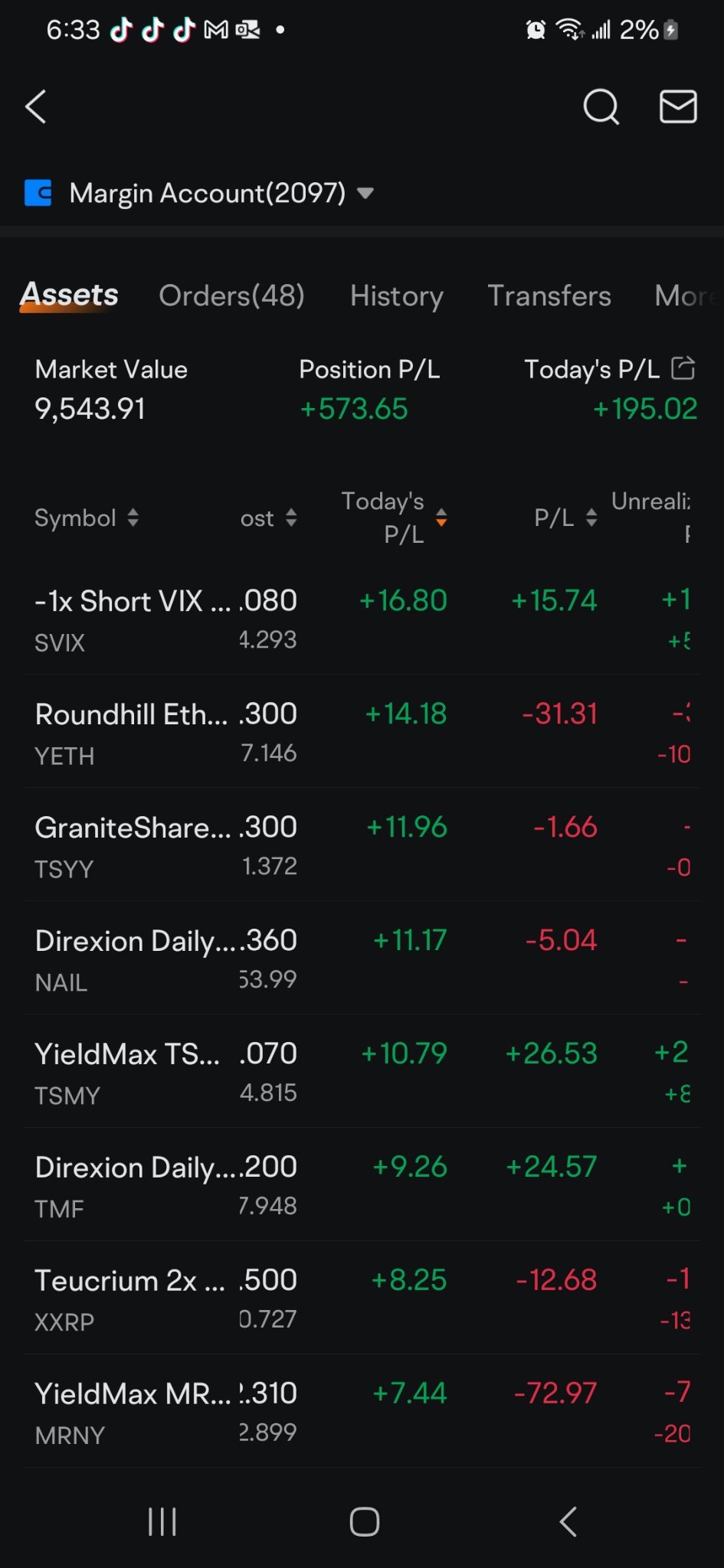Image resolution: width=724 pixels, height=1568 pixels.
Task: Open the messages envelope icon
Action: [678, 106]
